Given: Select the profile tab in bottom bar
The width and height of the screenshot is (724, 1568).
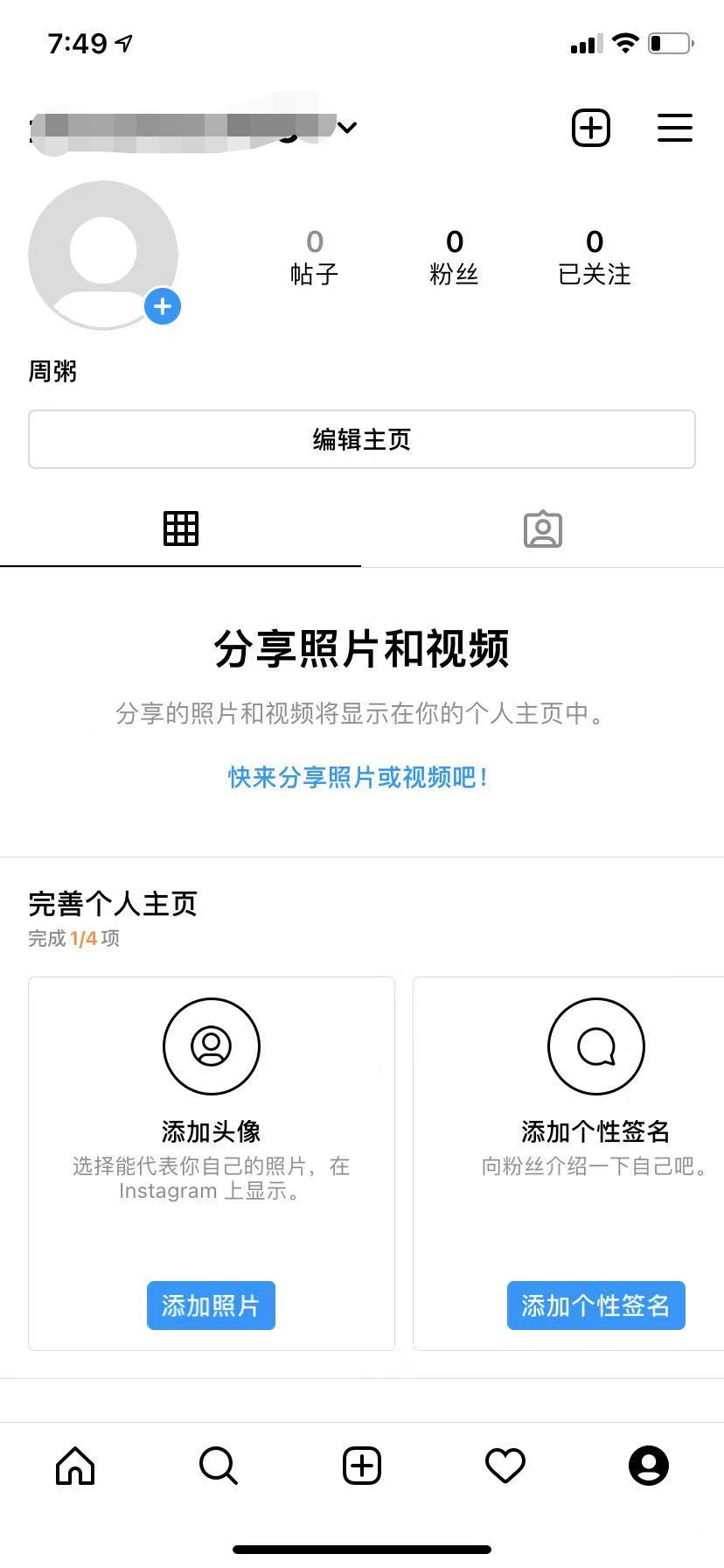Looking at the screenshot, I should pos(649,1466).
